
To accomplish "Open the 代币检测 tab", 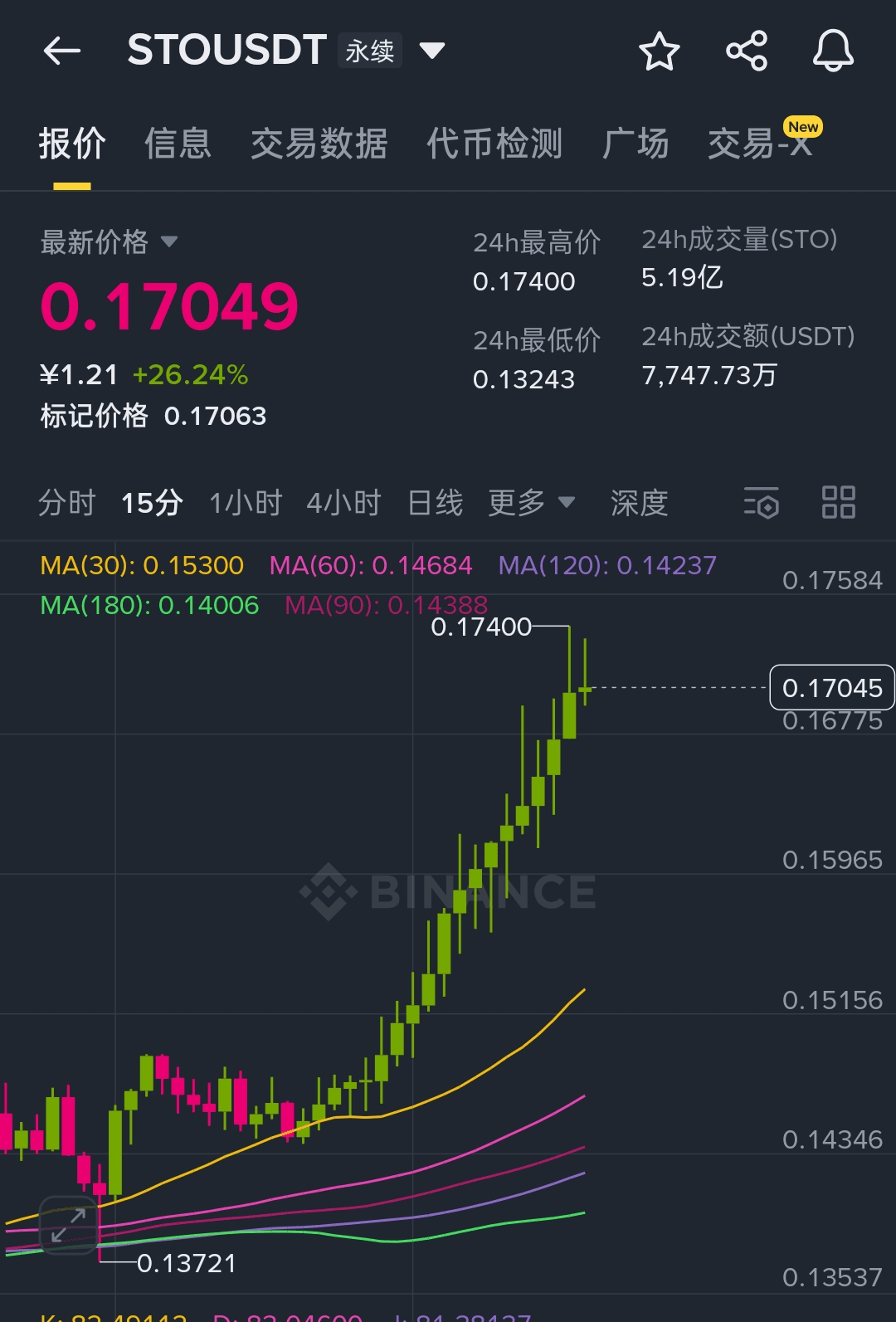I will pyautogui.click(x=494, y=144).
